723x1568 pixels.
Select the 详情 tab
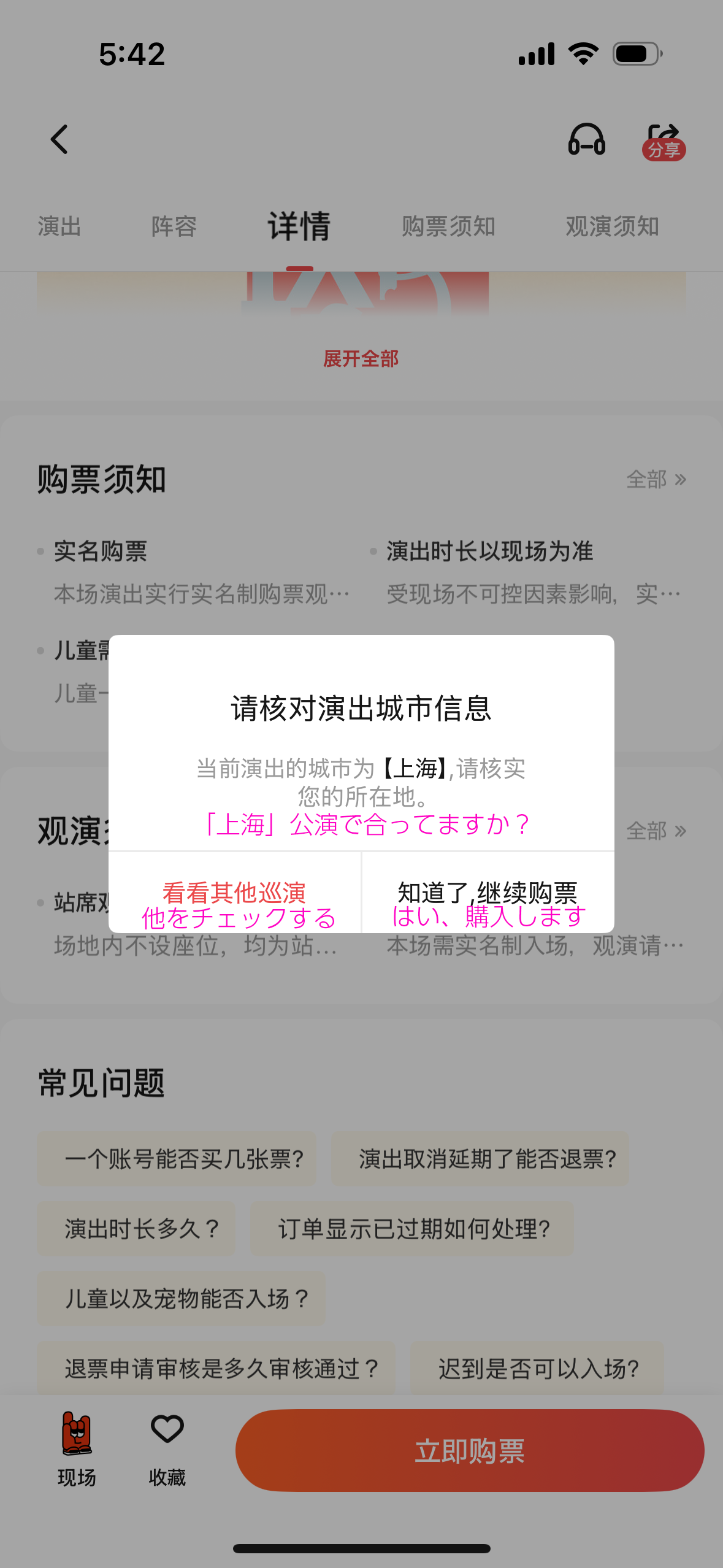(299, 226)
